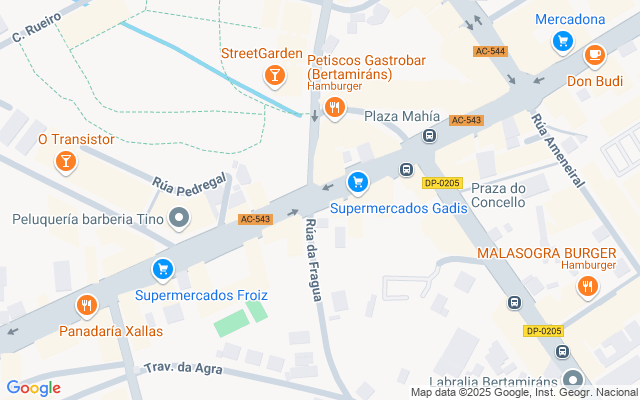The width and height of the screenshot is (640, 400).
Task: Open the Don Budi cafe marker
Action: pos(595,55)
